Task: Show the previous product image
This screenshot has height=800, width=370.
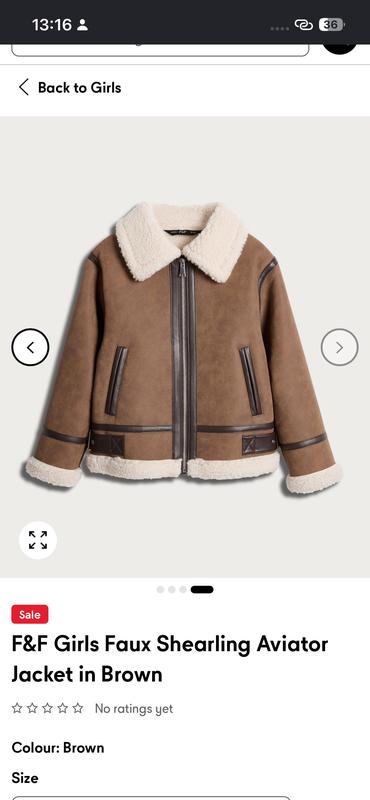Action: [30, 347]
